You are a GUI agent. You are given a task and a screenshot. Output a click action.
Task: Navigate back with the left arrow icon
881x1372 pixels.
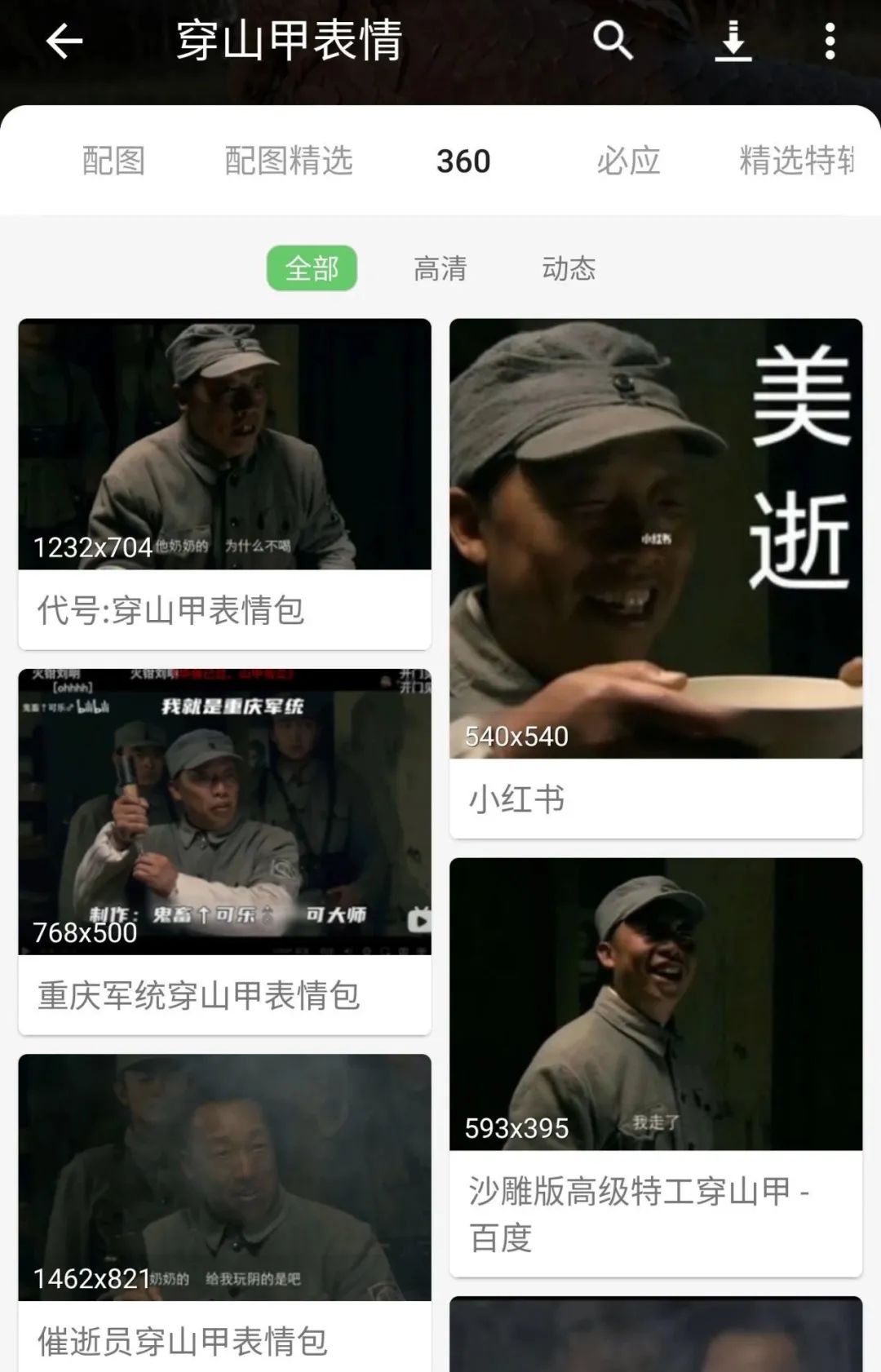(64, 42)
